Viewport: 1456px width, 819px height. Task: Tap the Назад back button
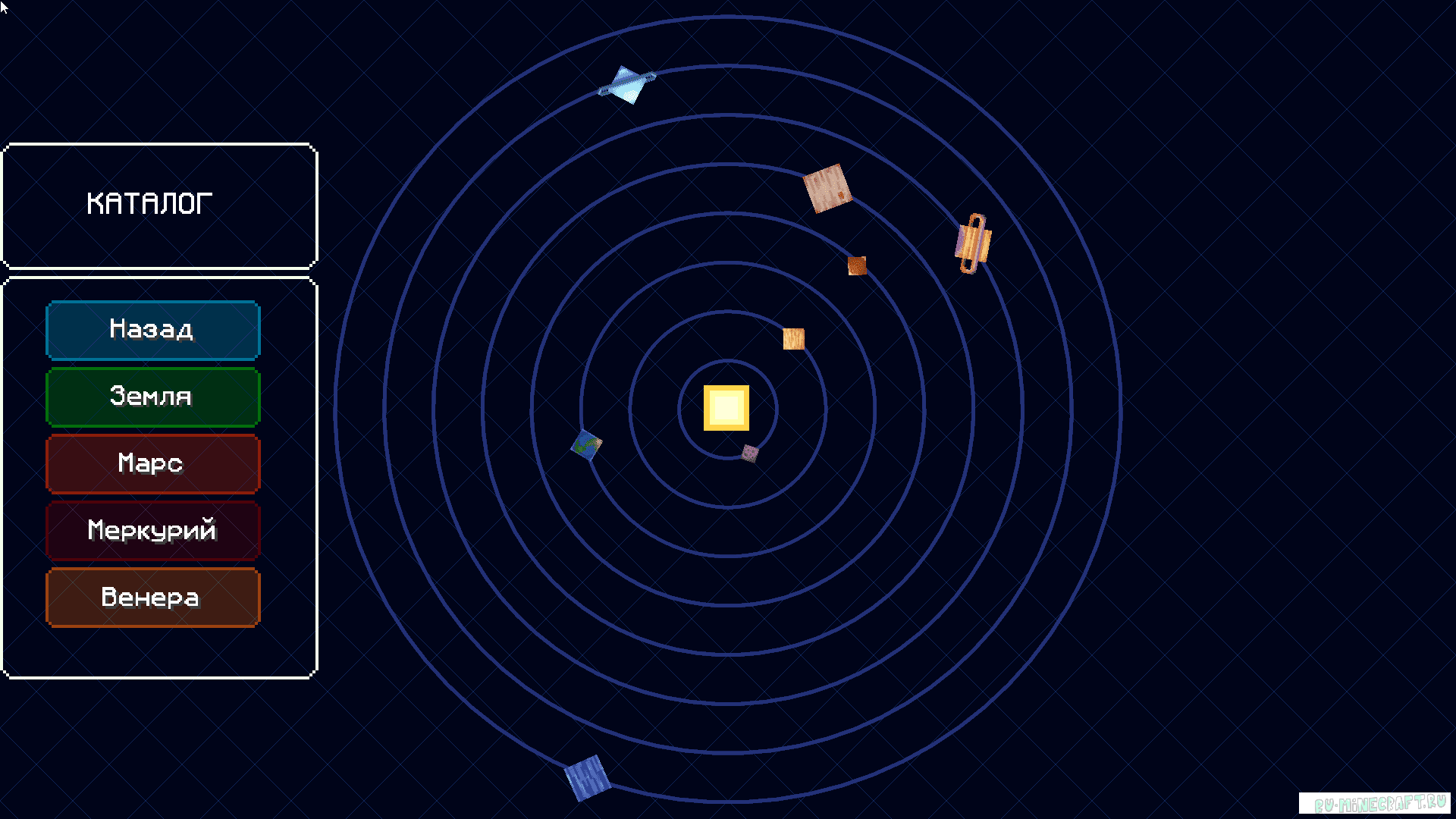pos(152,330)
